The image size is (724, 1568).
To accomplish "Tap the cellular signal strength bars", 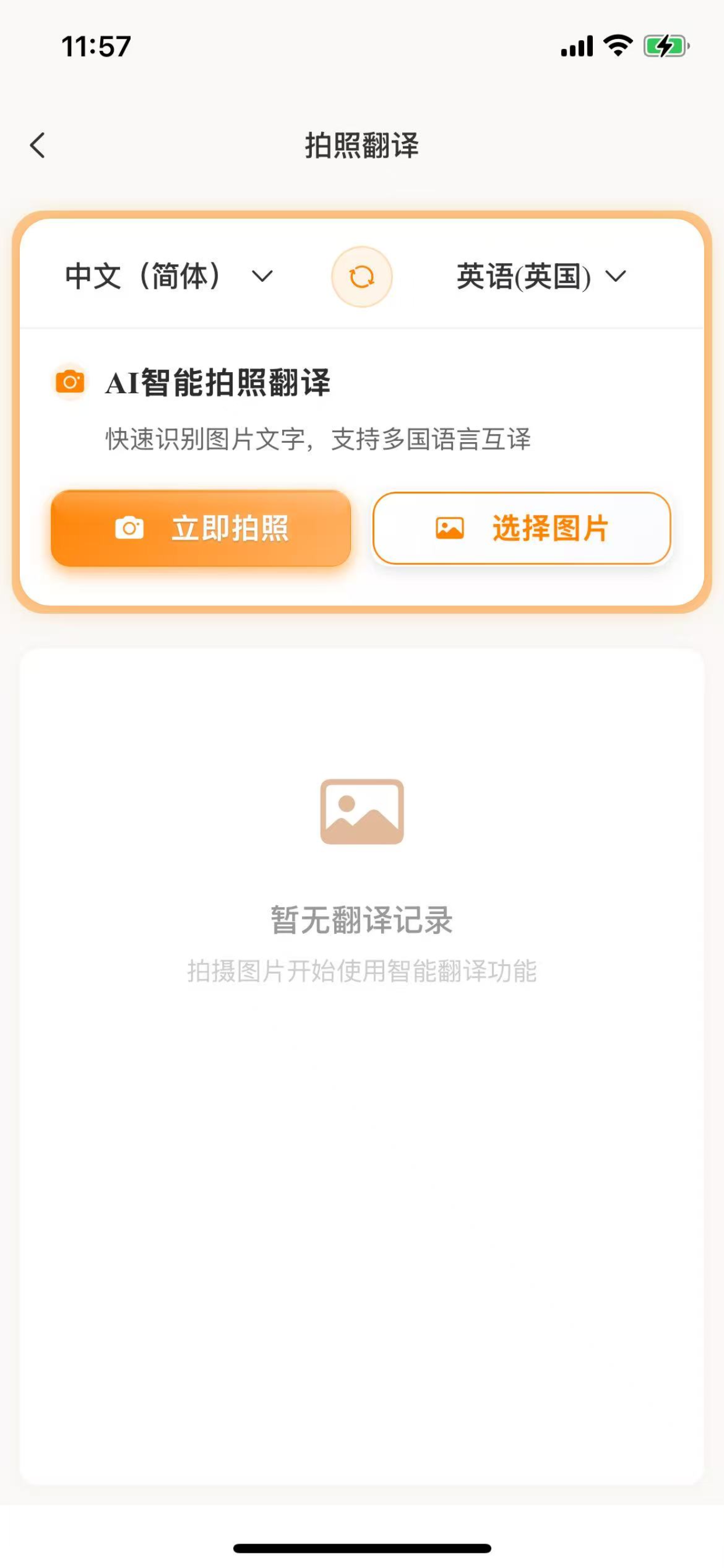I will pos(575,45).
